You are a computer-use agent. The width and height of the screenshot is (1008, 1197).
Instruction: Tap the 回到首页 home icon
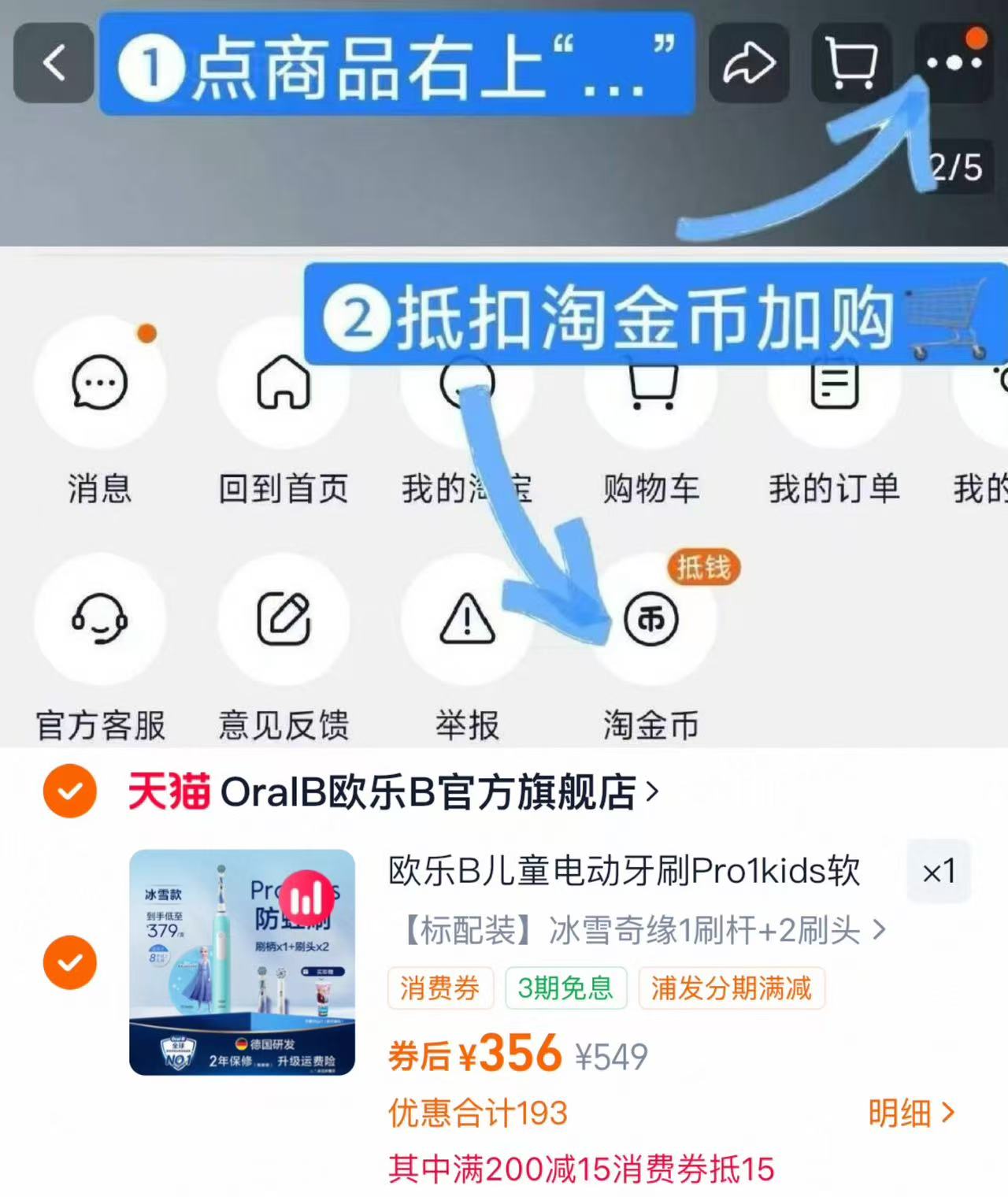[x=284, y=384]
